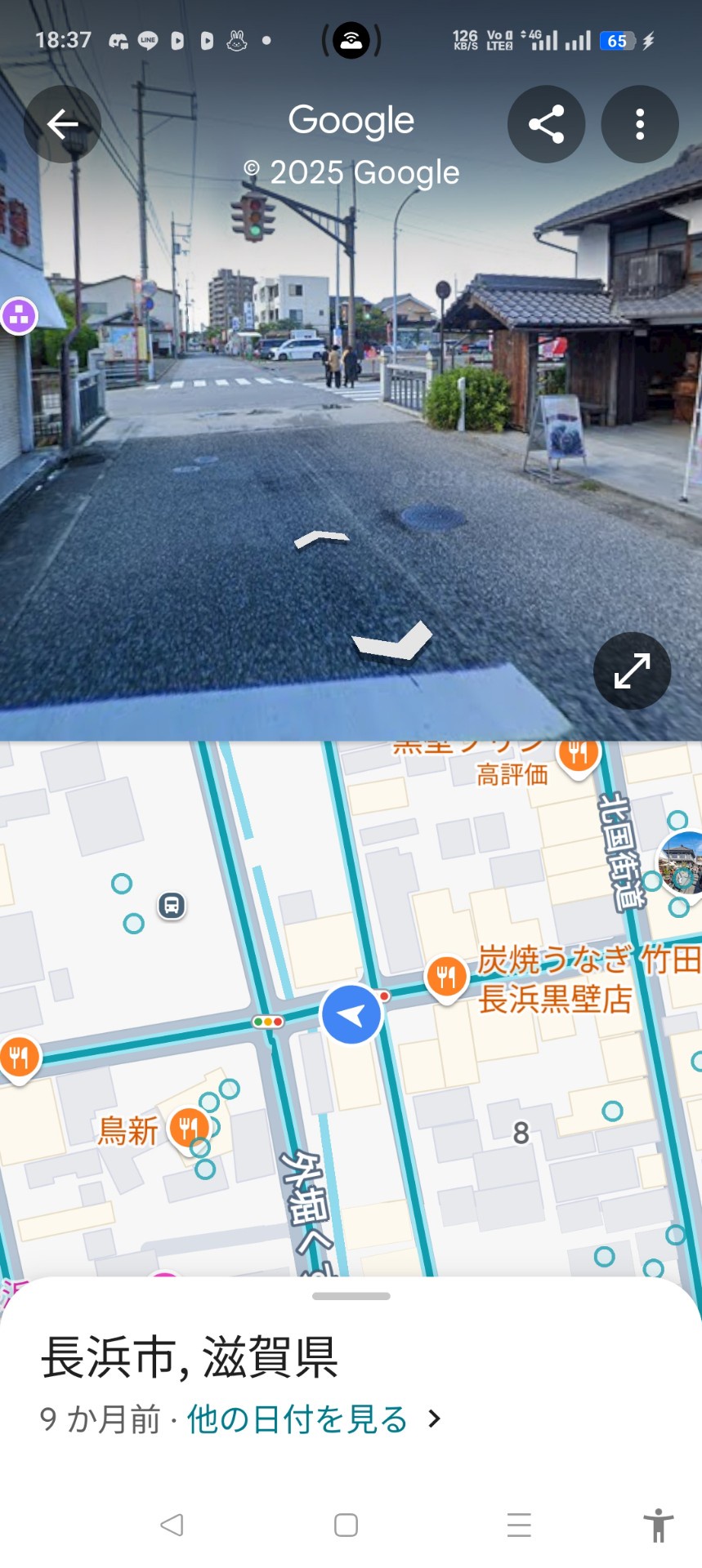
Task: Open the three-dot overflow menu
Action: (640, 124)
